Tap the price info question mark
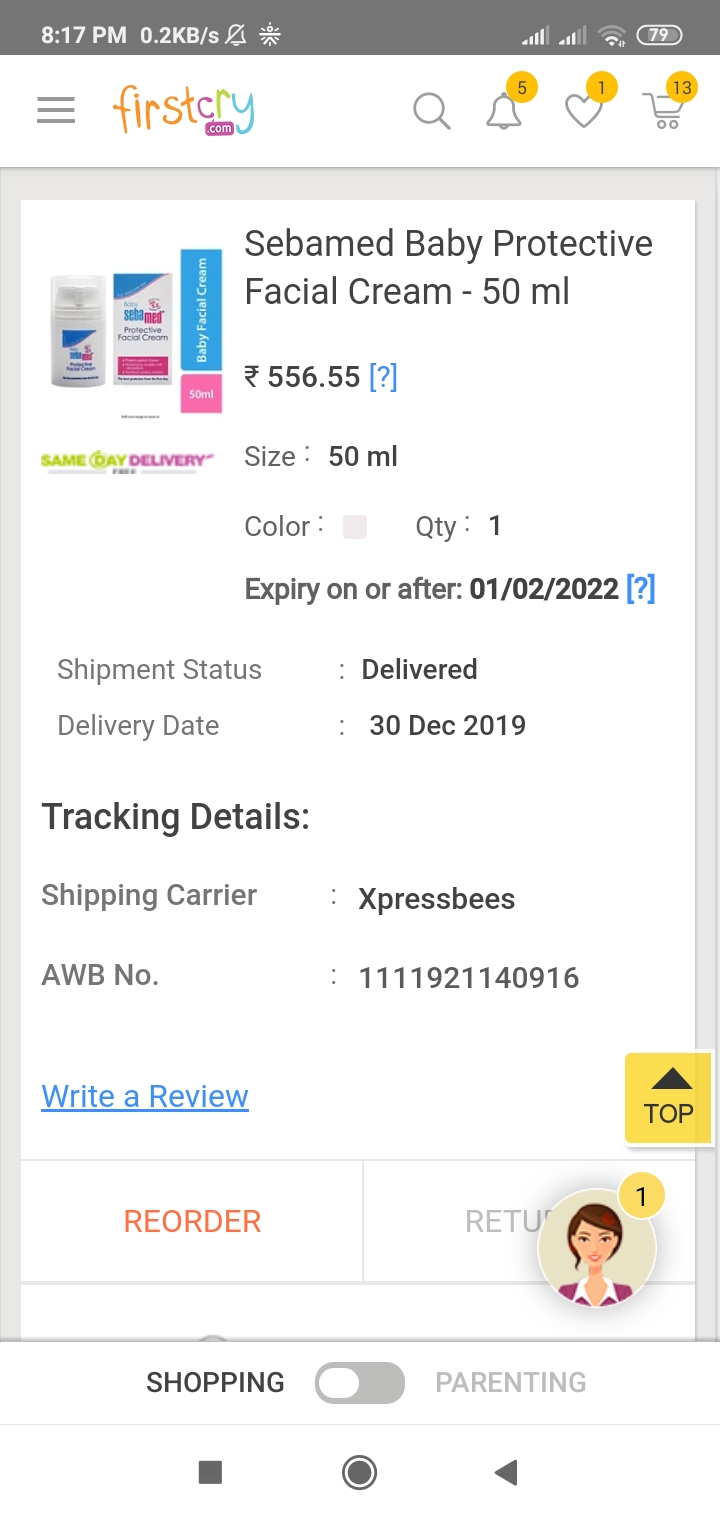The width and height of the screenshot is (720, 1520). (383, 377)
